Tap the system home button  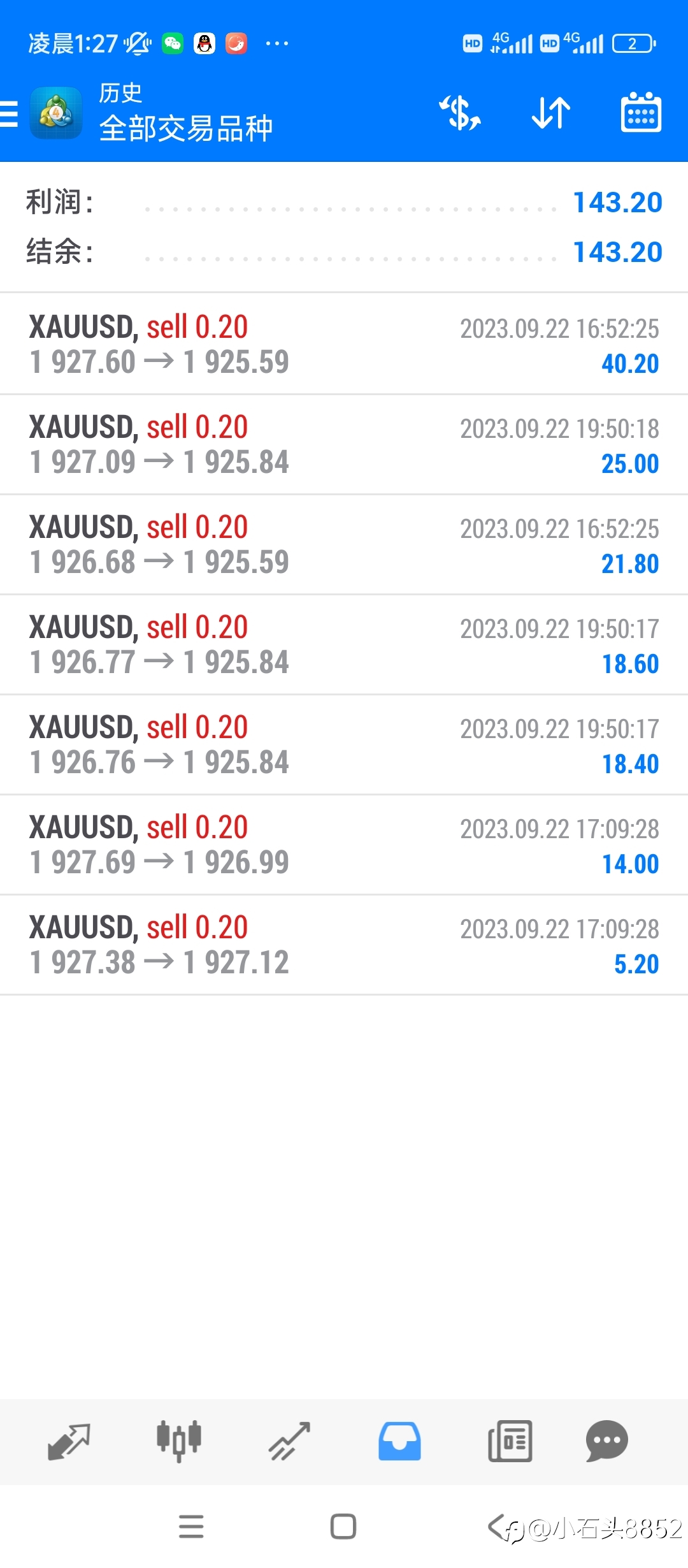pos(343,1527)
